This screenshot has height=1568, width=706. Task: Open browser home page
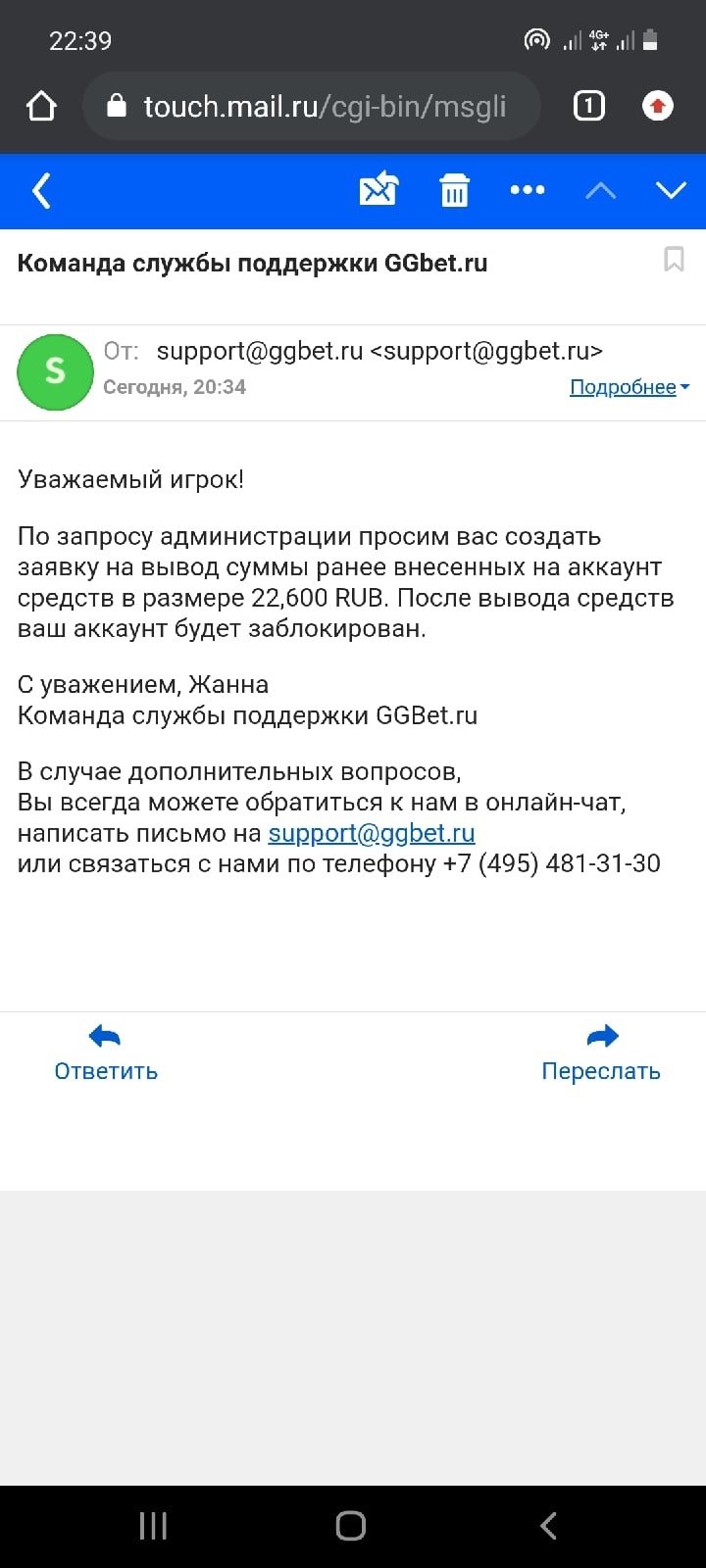coord(41,106)
